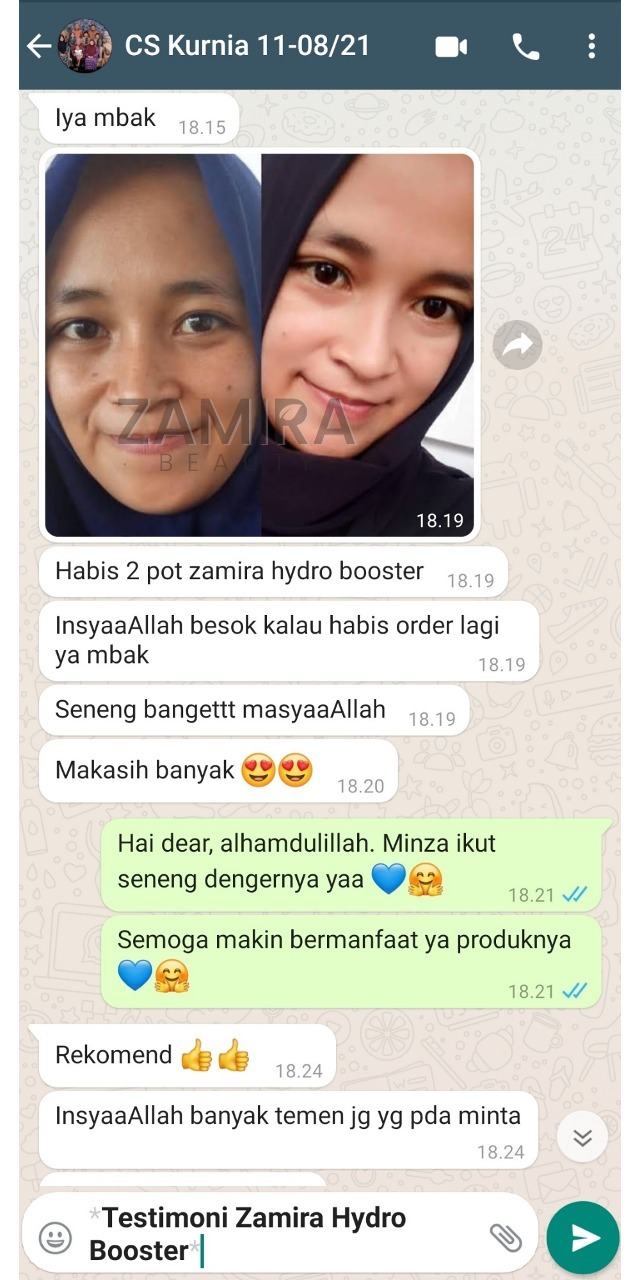Forward the photo using the arrow button
640x1280 pixels.
(517, 345)
